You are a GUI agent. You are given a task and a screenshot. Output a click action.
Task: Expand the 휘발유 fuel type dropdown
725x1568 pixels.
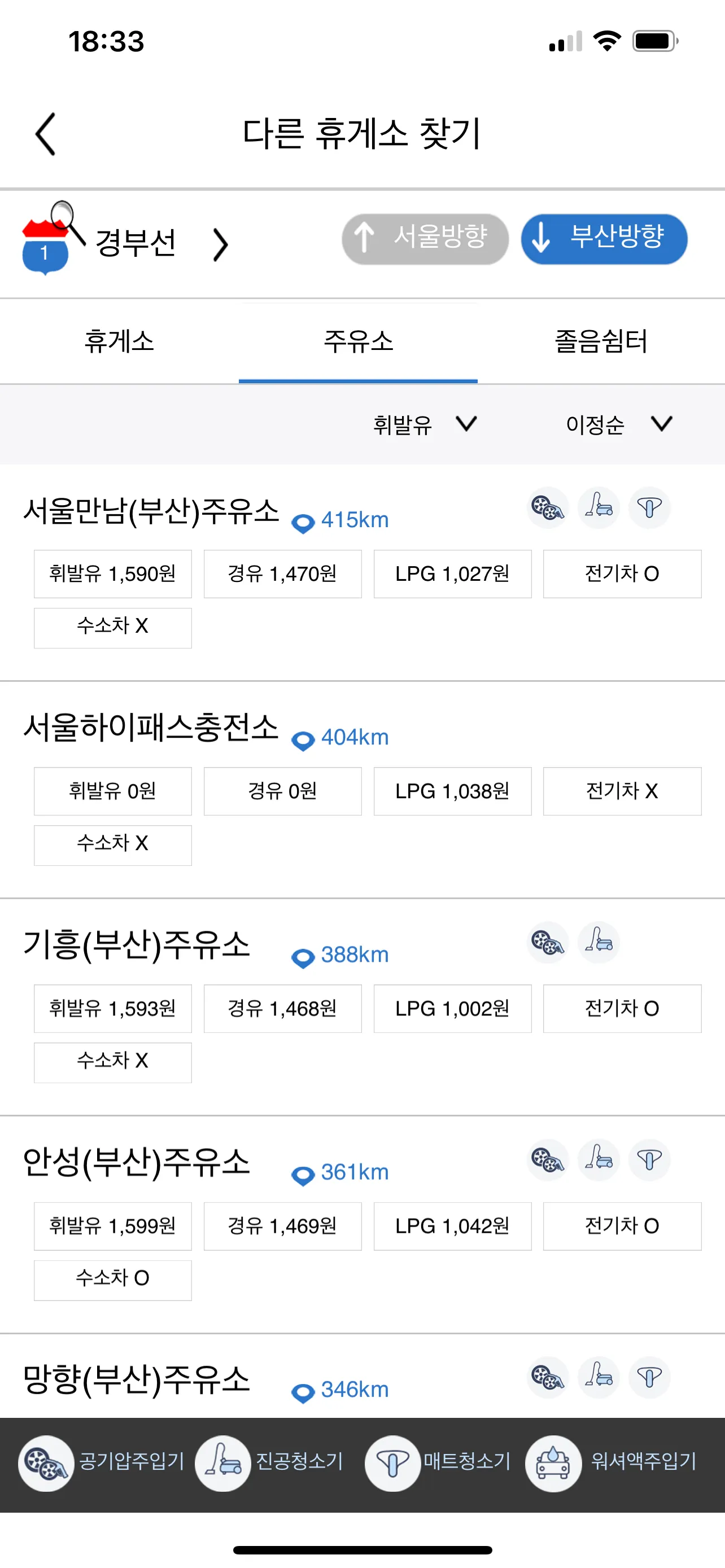pyautogui.click(x=424, y=424)
